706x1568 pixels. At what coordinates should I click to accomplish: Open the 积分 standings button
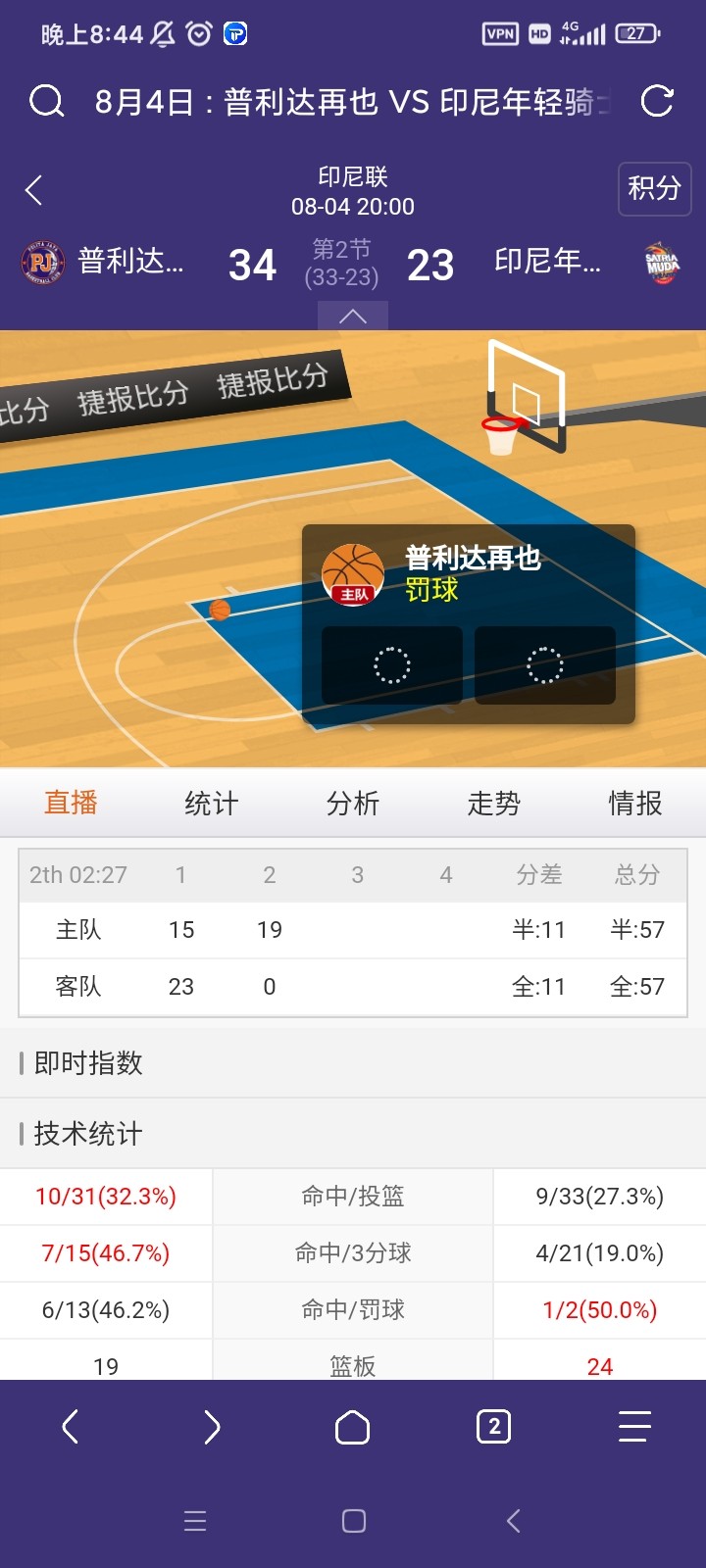[654, 188]
